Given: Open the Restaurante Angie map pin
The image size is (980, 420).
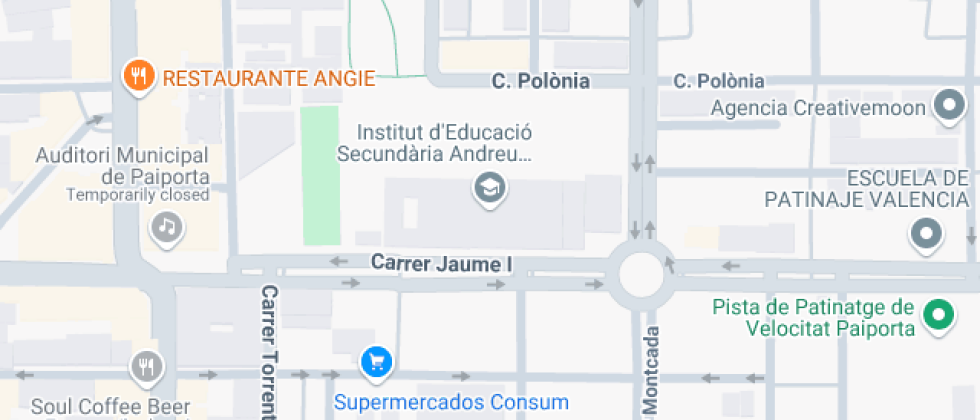Looking at the screenshot, I should (x=138, y=76).
